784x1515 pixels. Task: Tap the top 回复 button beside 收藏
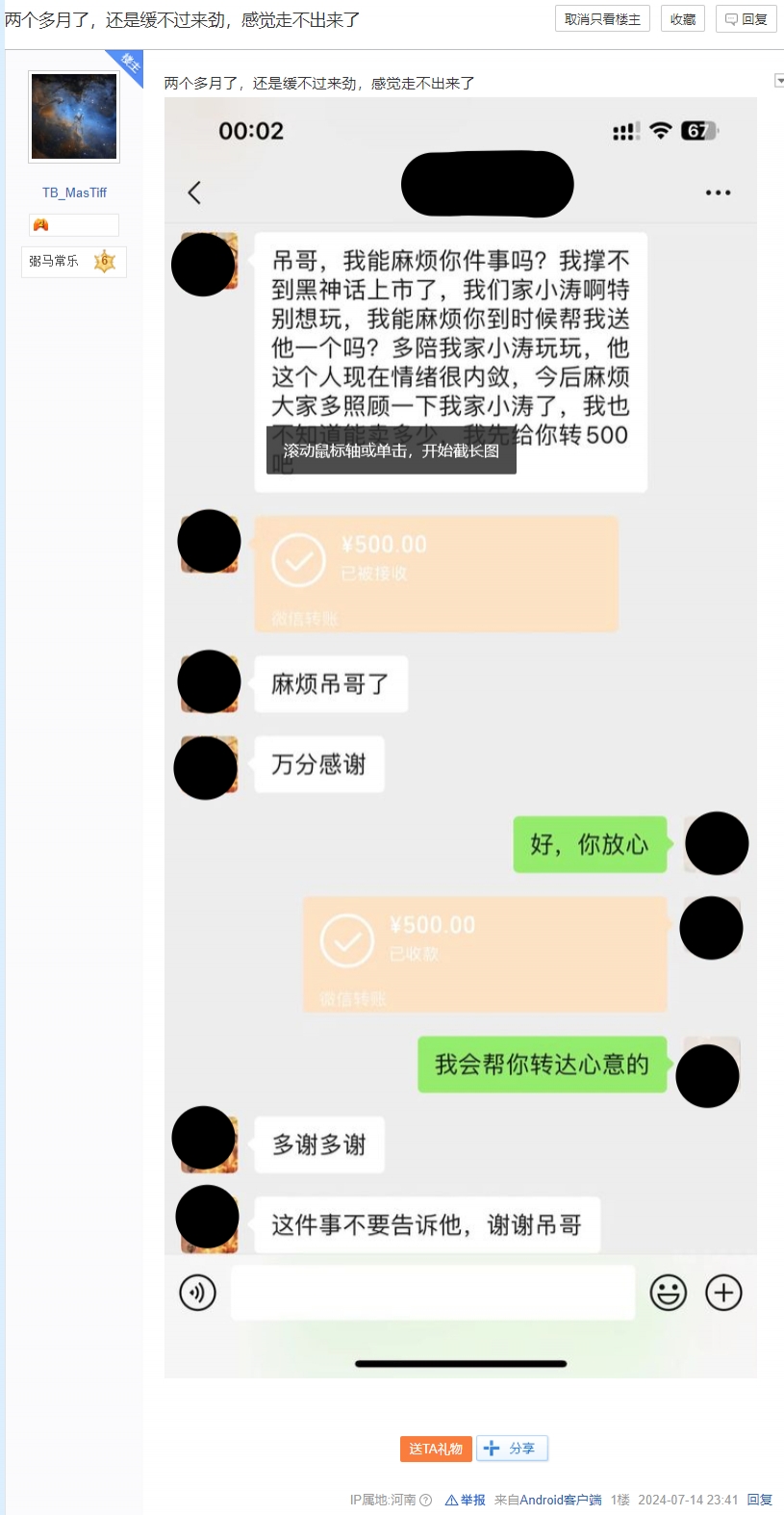click(746, 19)
